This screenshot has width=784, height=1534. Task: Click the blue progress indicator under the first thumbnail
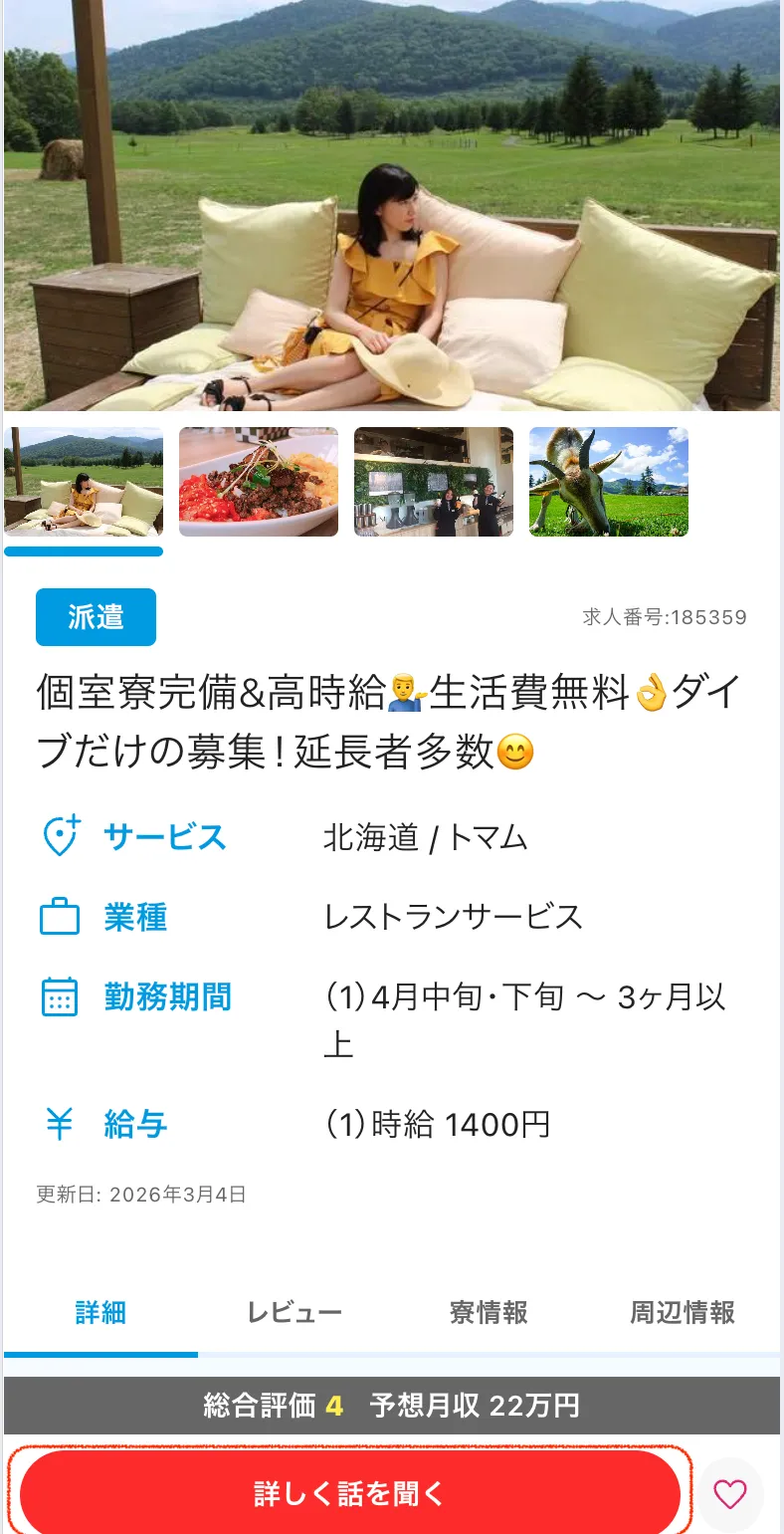pos(84,549)
